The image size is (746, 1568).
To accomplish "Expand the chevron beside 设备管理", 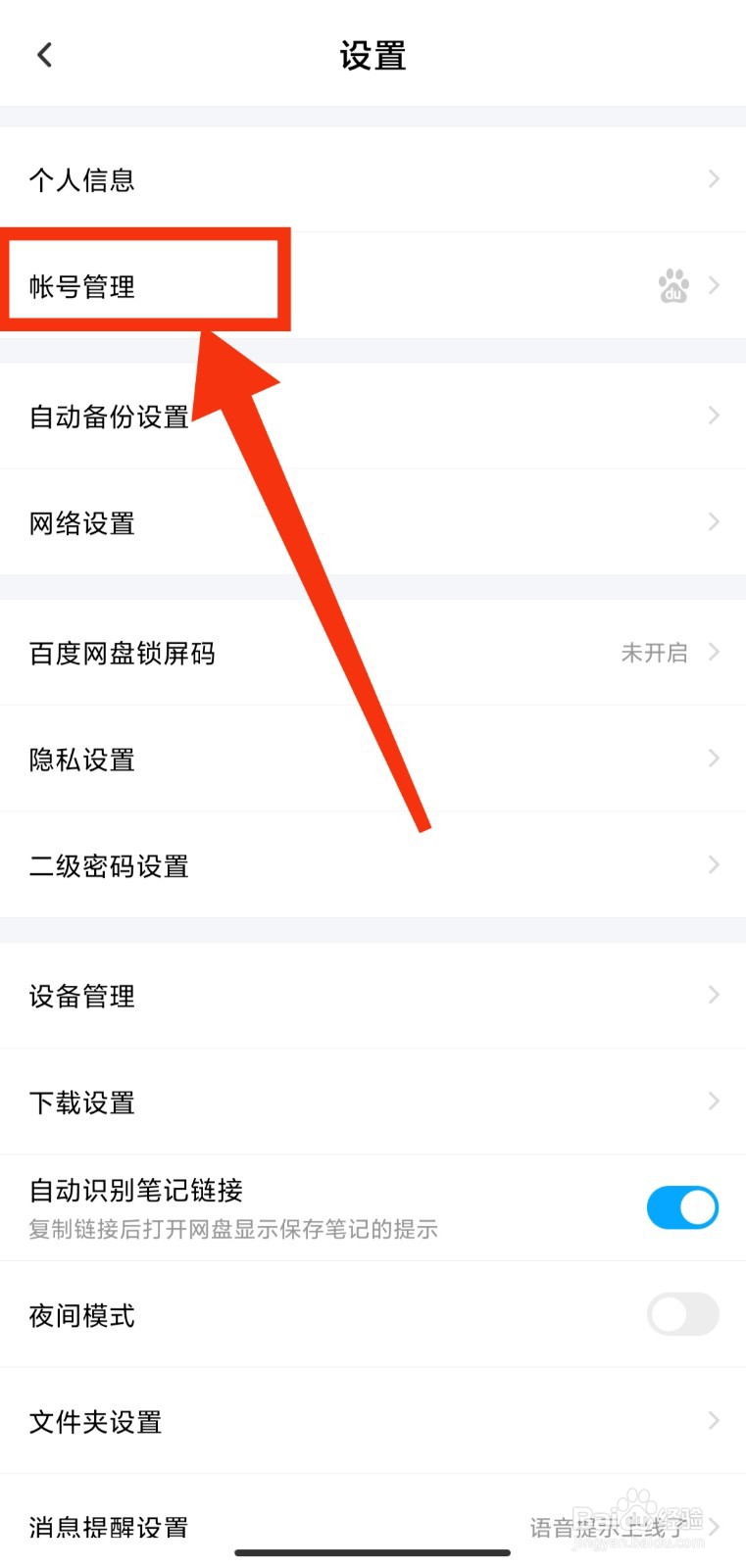I will click(x=713, y=996).
